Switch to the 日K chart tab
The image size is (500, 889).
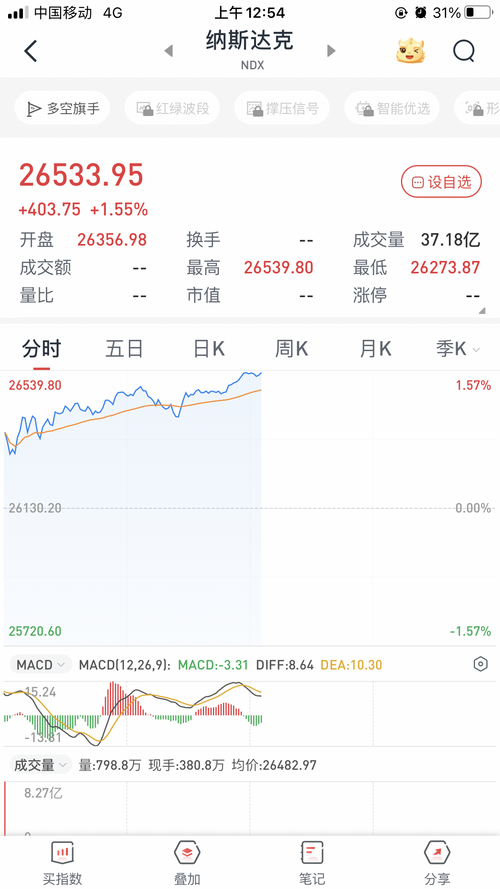click(209, 349)
